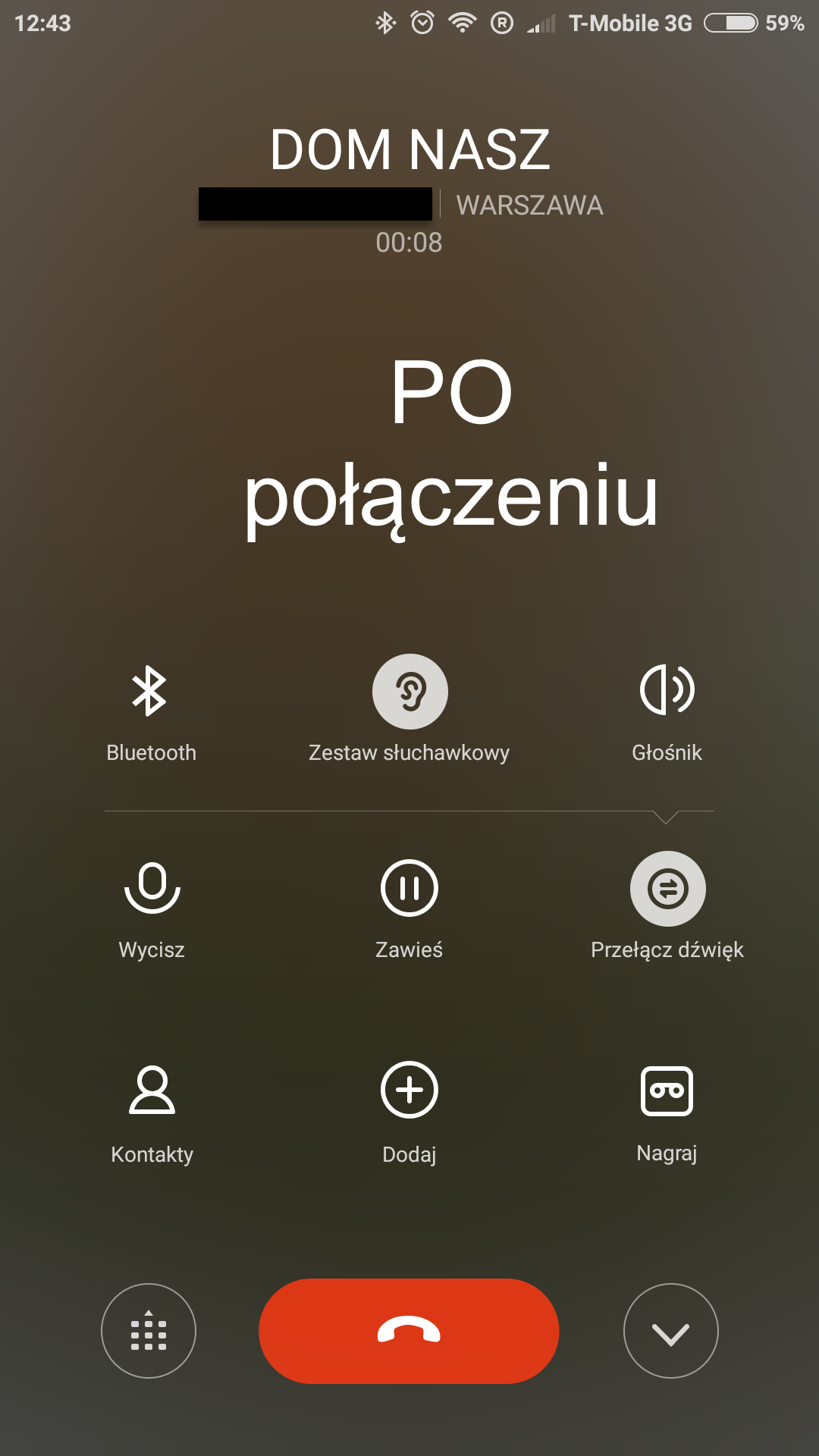Turn on the Głośnik speaker
This screenshot has width=819, height=1456.
(667, 690)
